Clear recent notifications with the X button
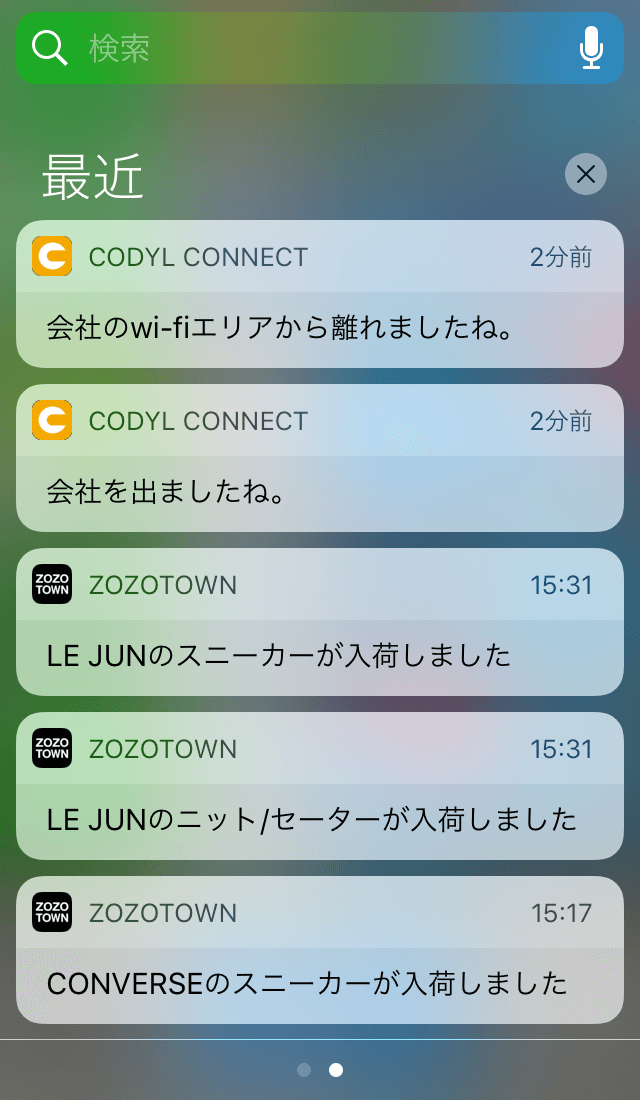This screenshot has width=640, height=1100. [x=586, y=174]
